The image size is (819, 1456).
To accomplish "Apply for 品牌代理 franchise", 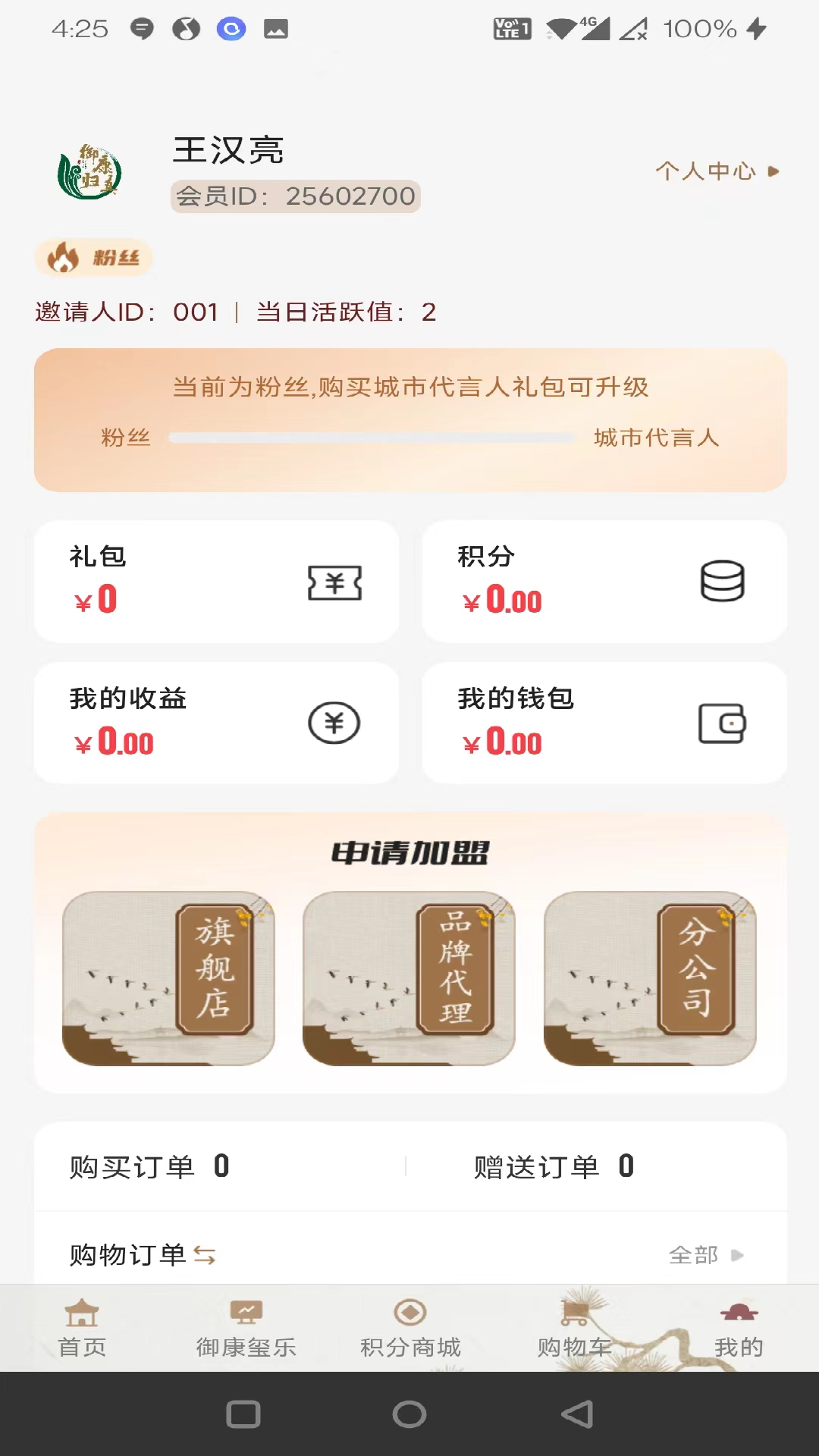I will [409, 978].
